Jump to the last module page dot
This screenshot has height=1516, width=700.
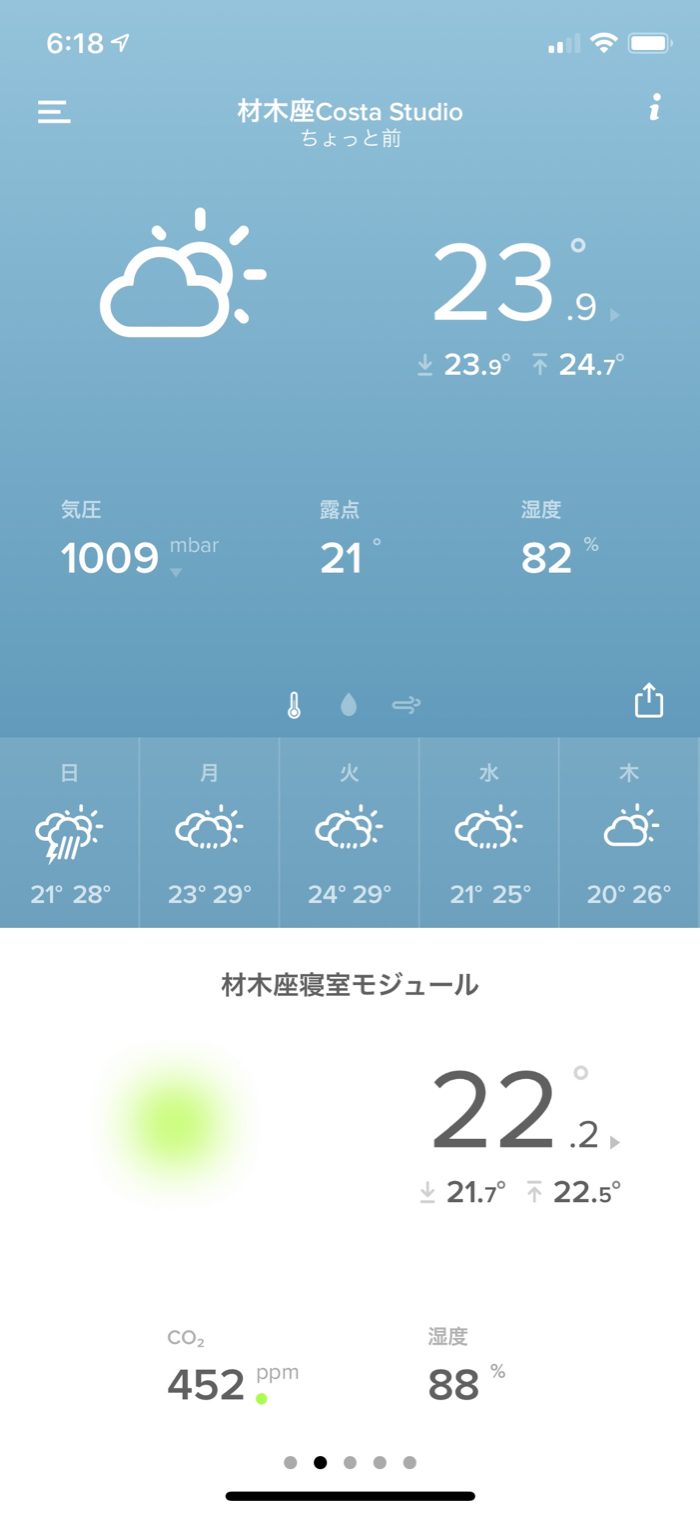[x=410, y=1462]
